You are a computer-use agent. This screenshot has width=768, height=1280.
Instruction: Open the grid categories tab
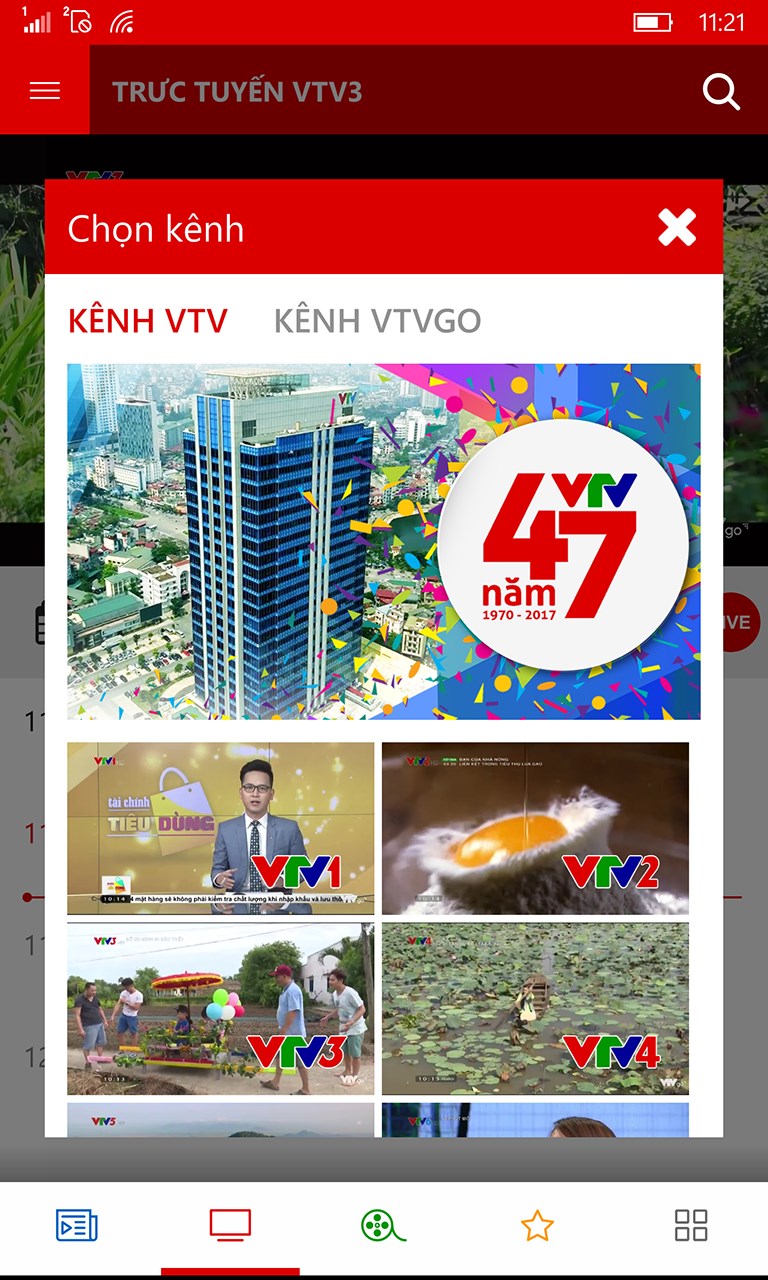[691, 1225]
